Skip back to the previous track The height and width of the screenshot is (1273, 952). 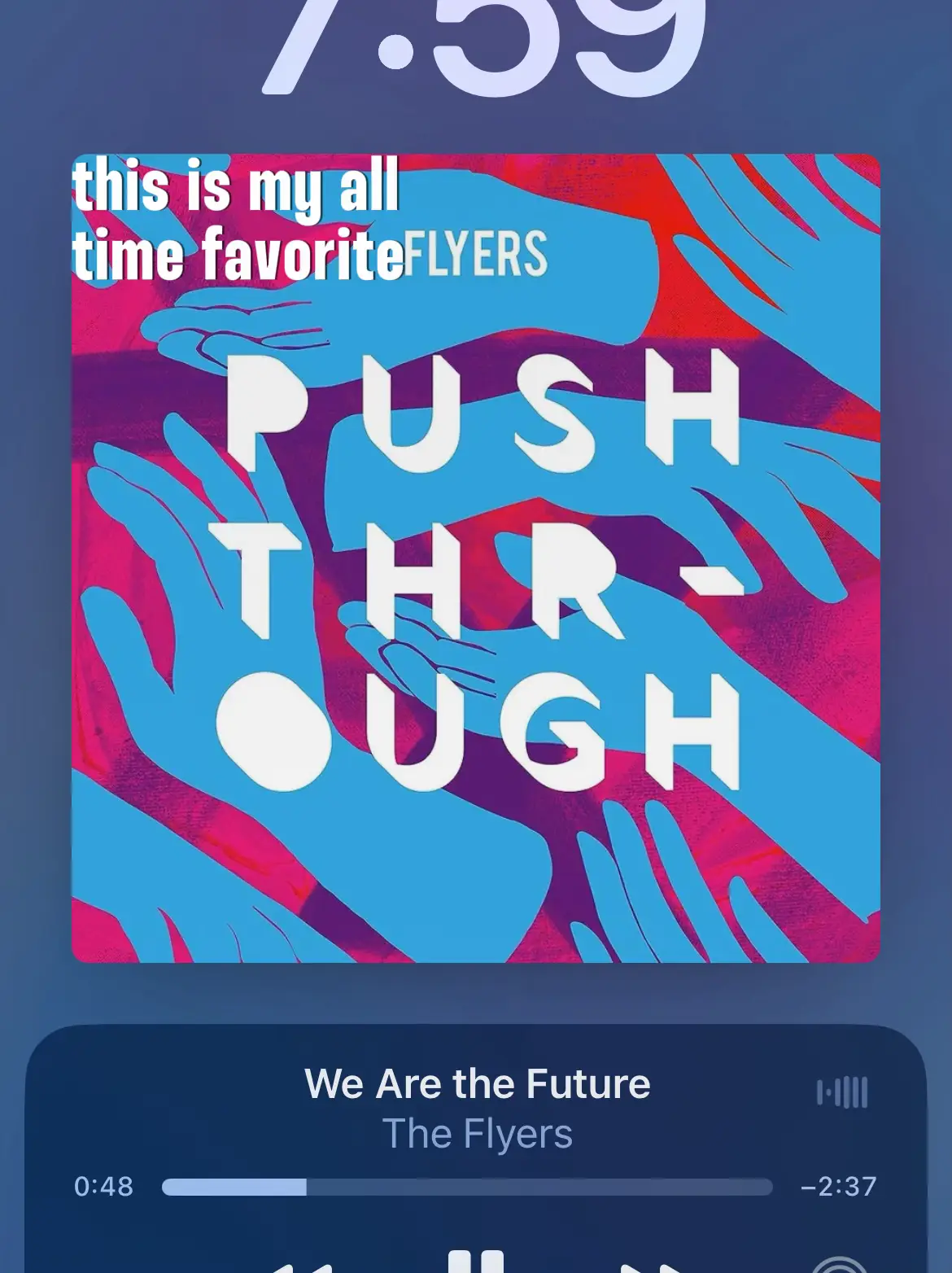click(x=302, y=1266)
